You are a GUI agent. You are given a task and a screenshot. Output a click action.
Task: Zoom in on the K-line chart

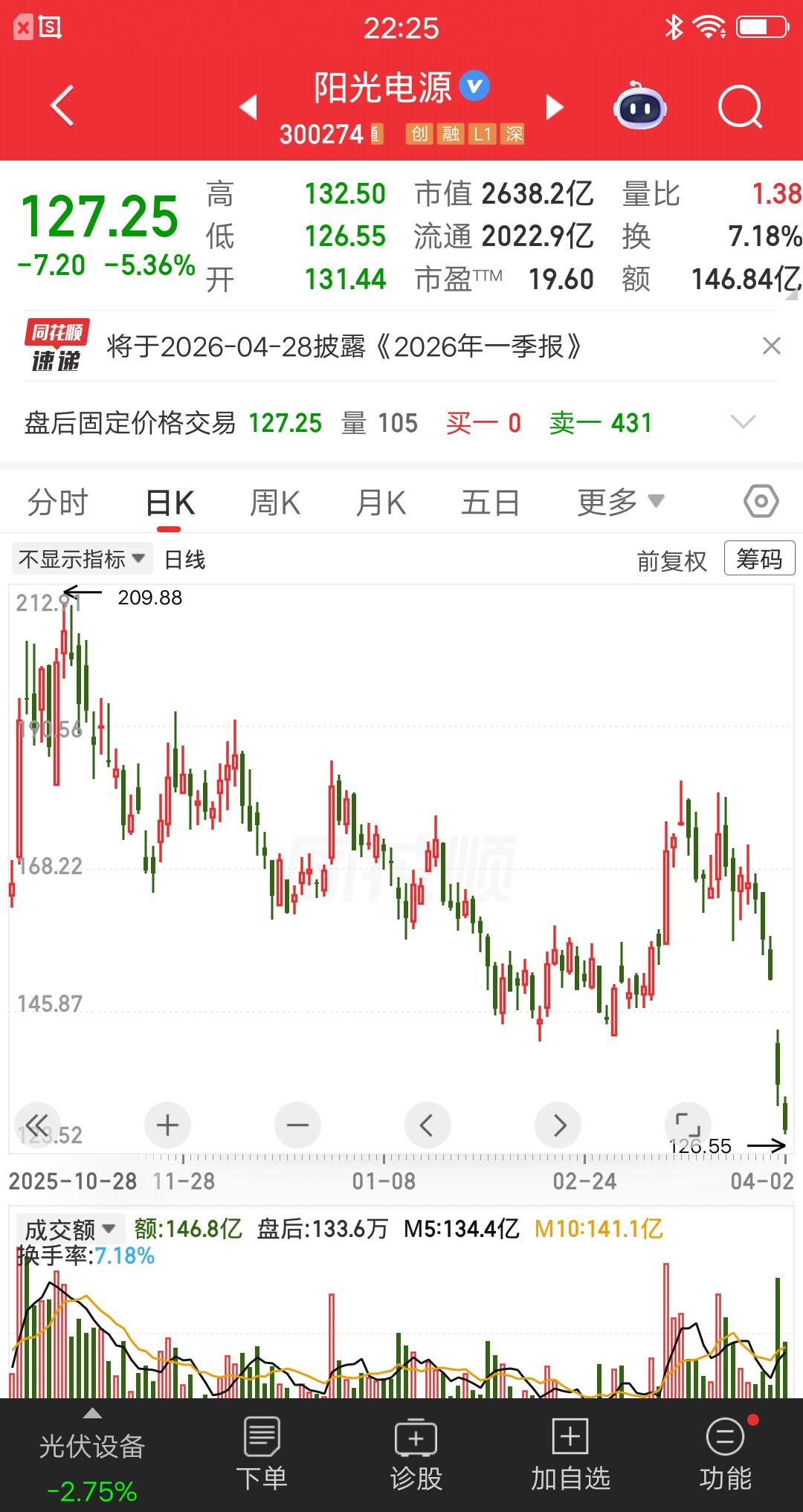click(x=167, y=1125)
